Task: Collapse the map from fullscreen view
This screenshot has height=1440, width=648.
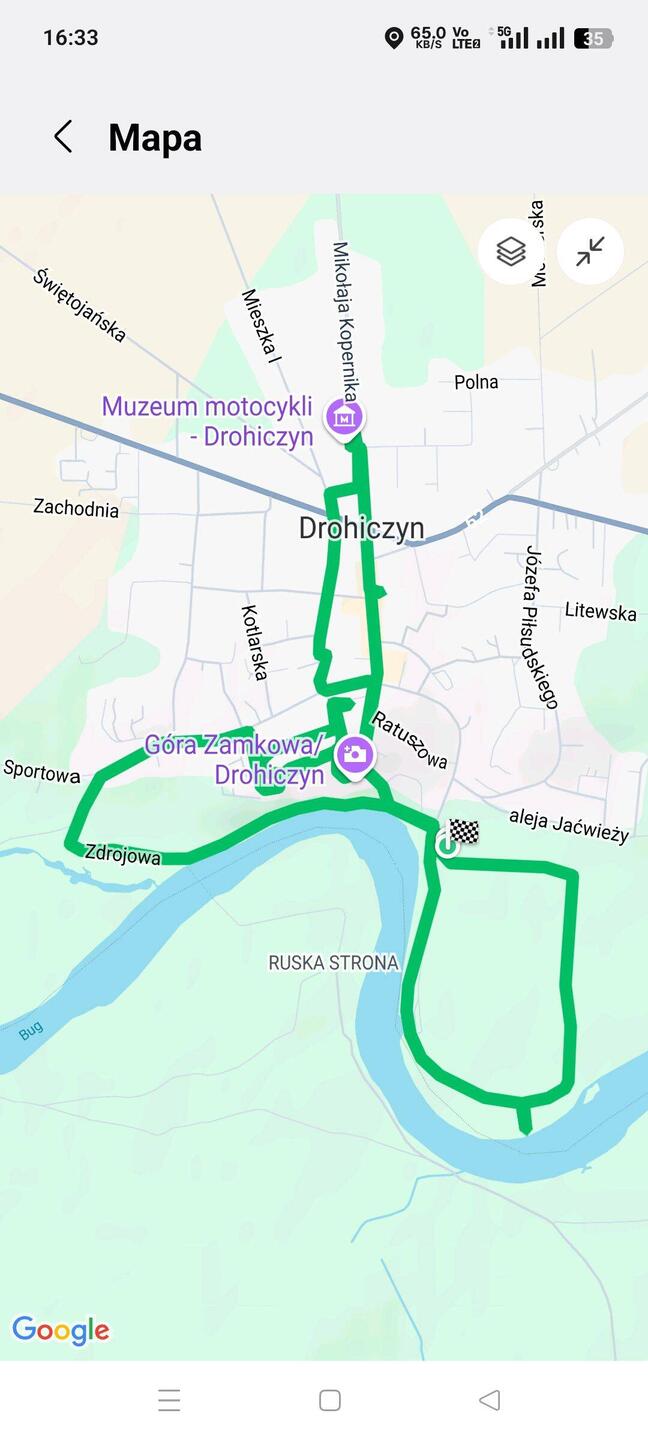Action: pos(590,252)
